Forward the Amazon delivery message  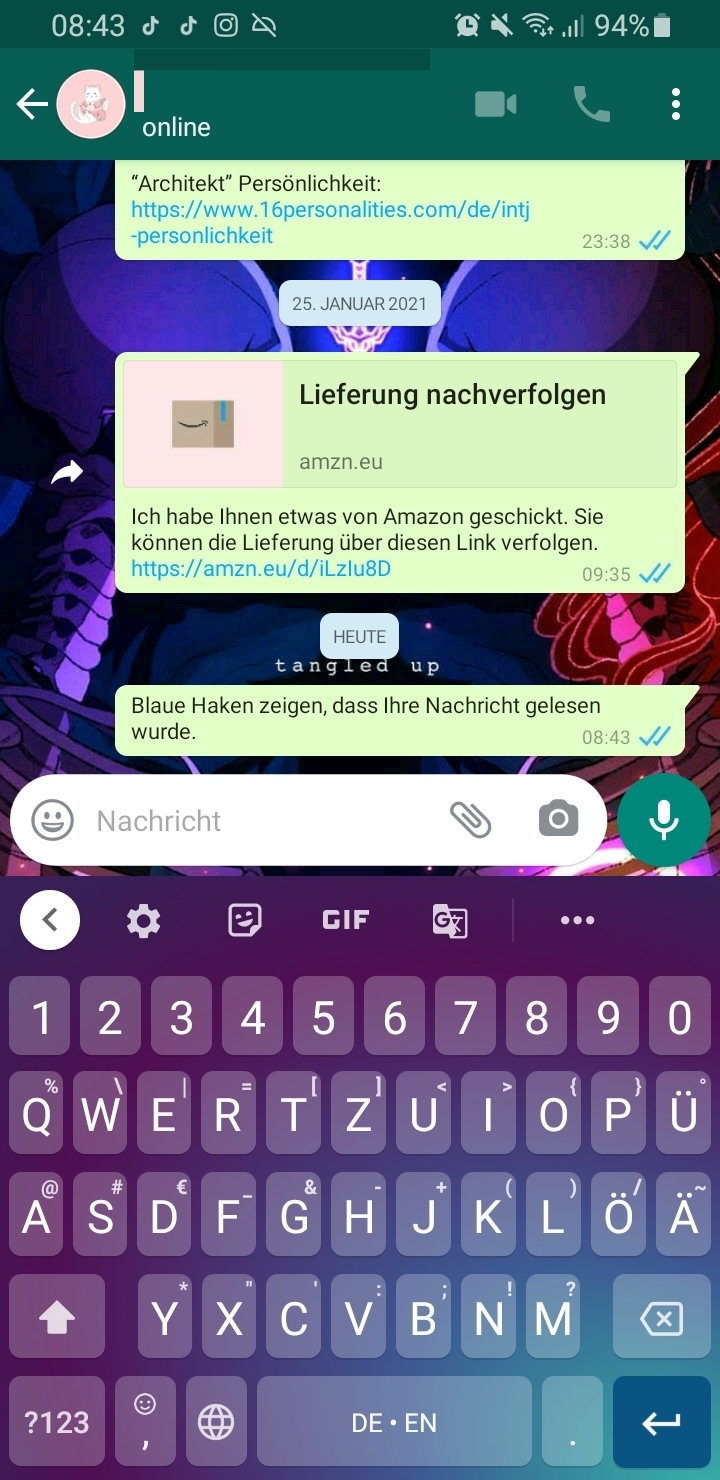[x=67, y=472]
